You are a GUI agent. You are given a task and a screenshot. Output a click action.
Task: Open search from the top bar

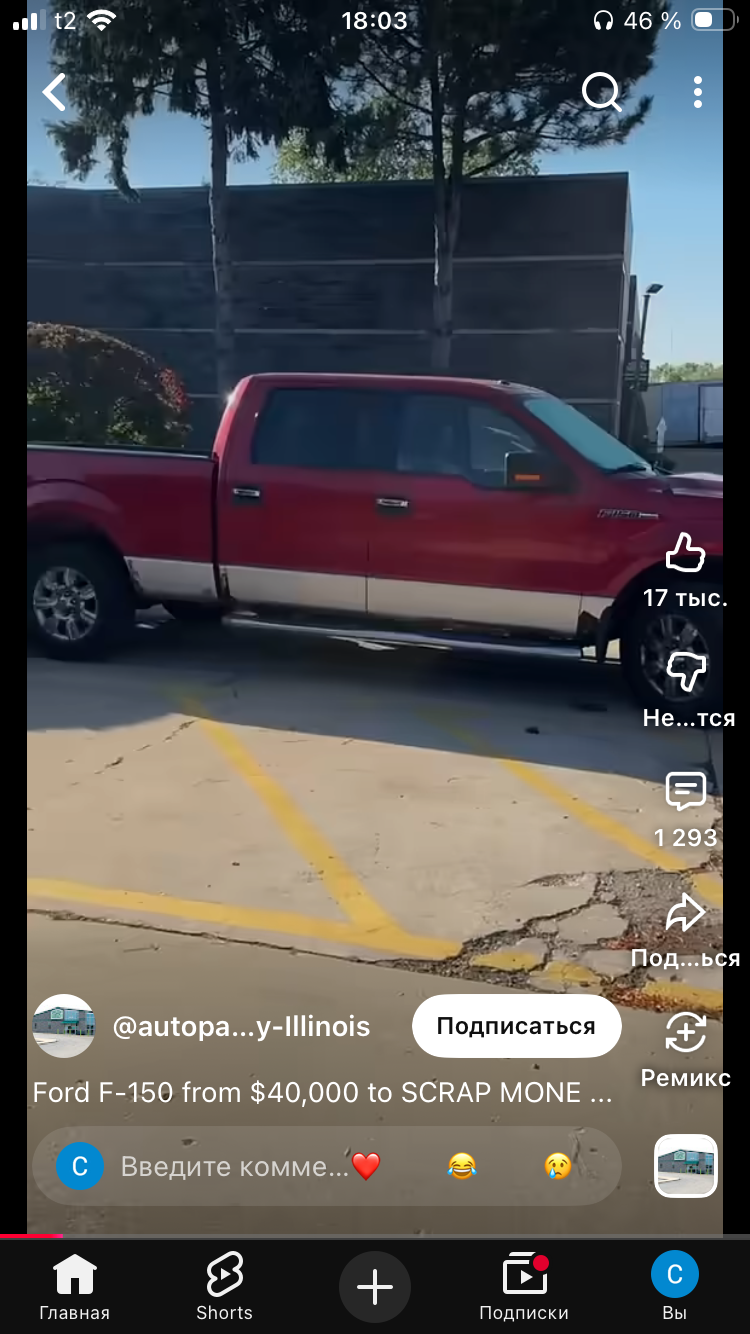point(601,92)
